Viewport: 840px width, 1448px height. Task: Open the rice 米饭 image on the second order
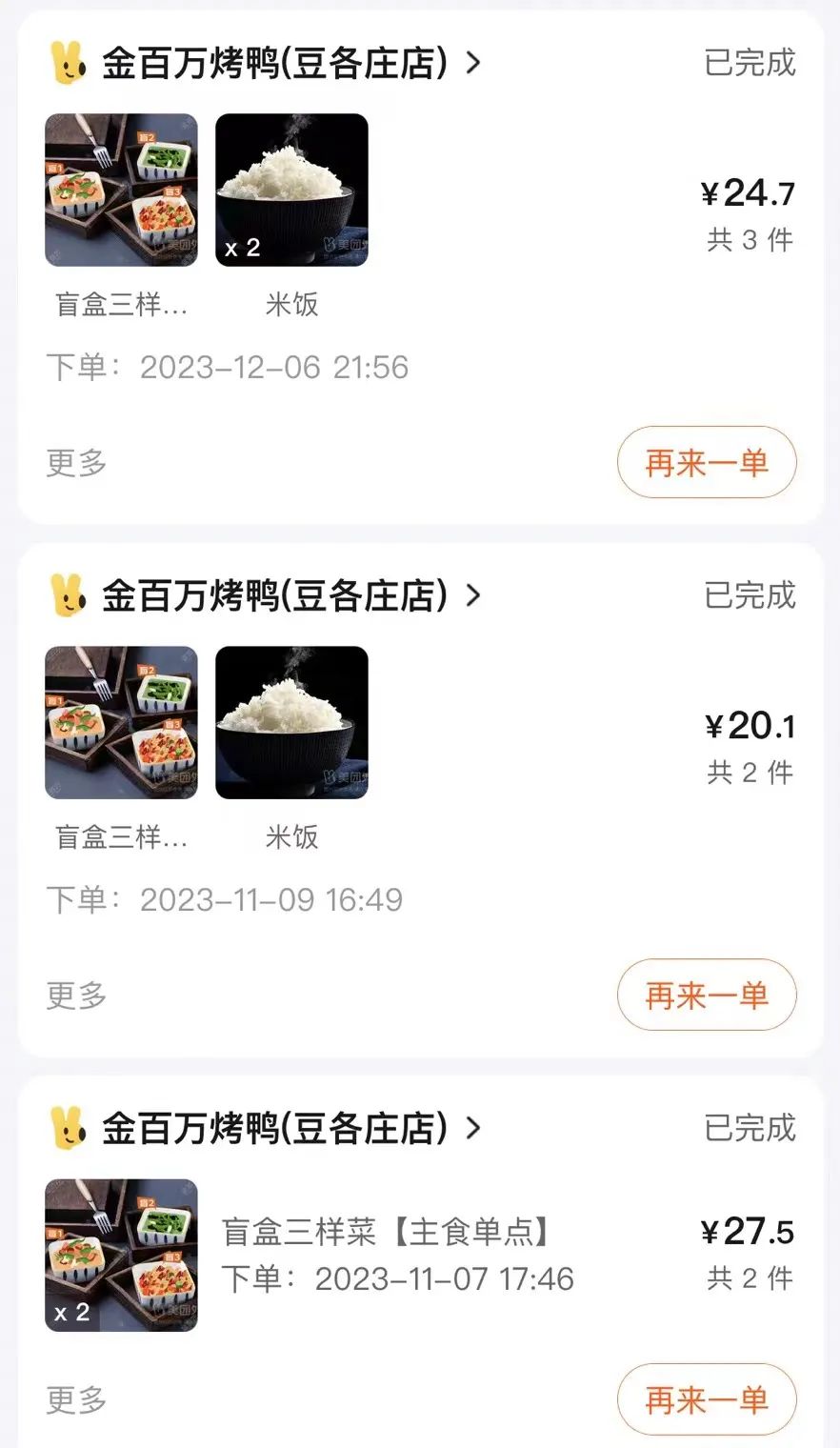click(x=291, y=724)
